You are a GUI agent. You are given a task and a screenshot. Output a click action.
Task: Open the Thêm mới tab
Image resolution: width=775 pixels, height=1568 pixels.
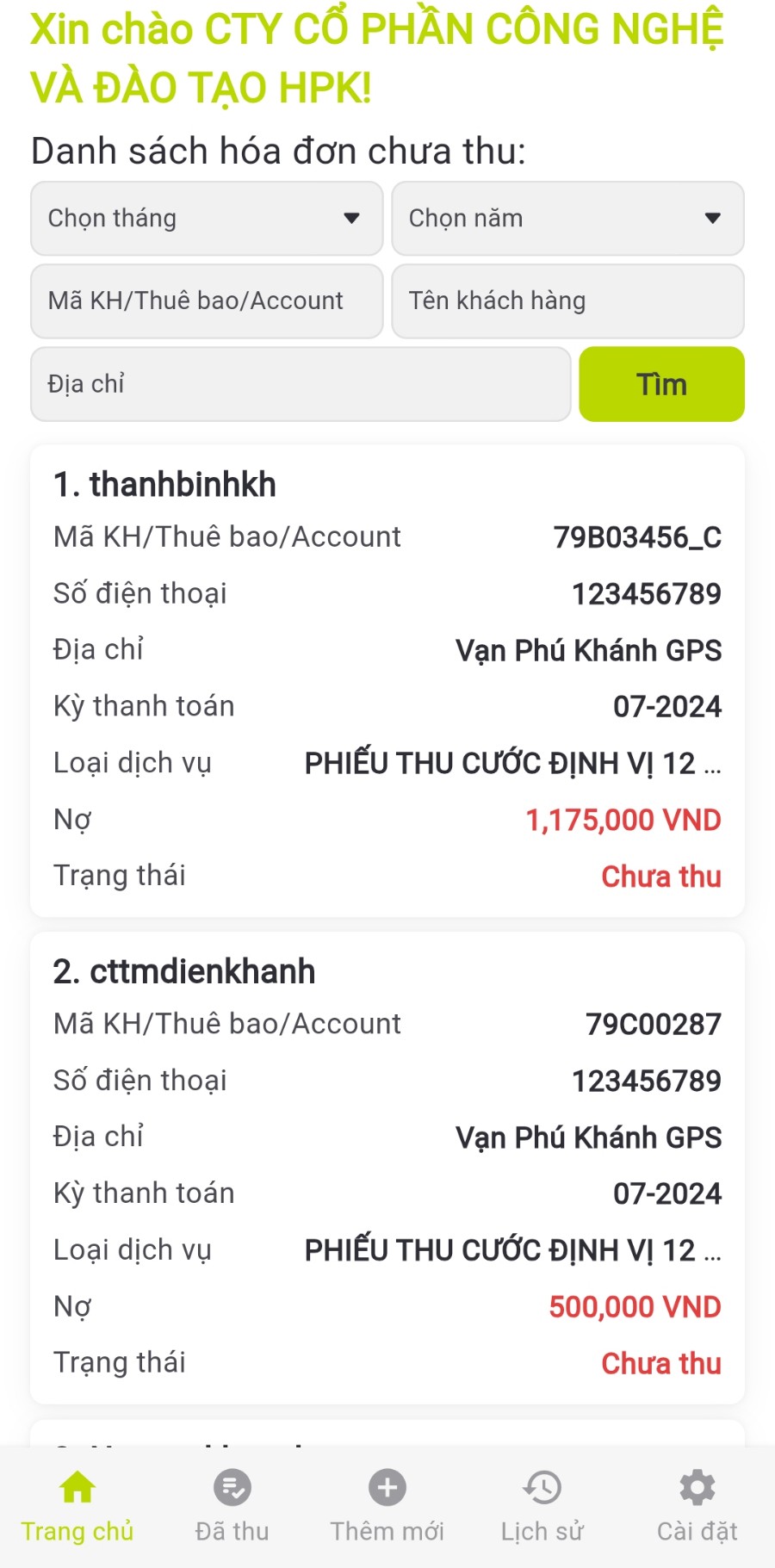(387, 1506)
